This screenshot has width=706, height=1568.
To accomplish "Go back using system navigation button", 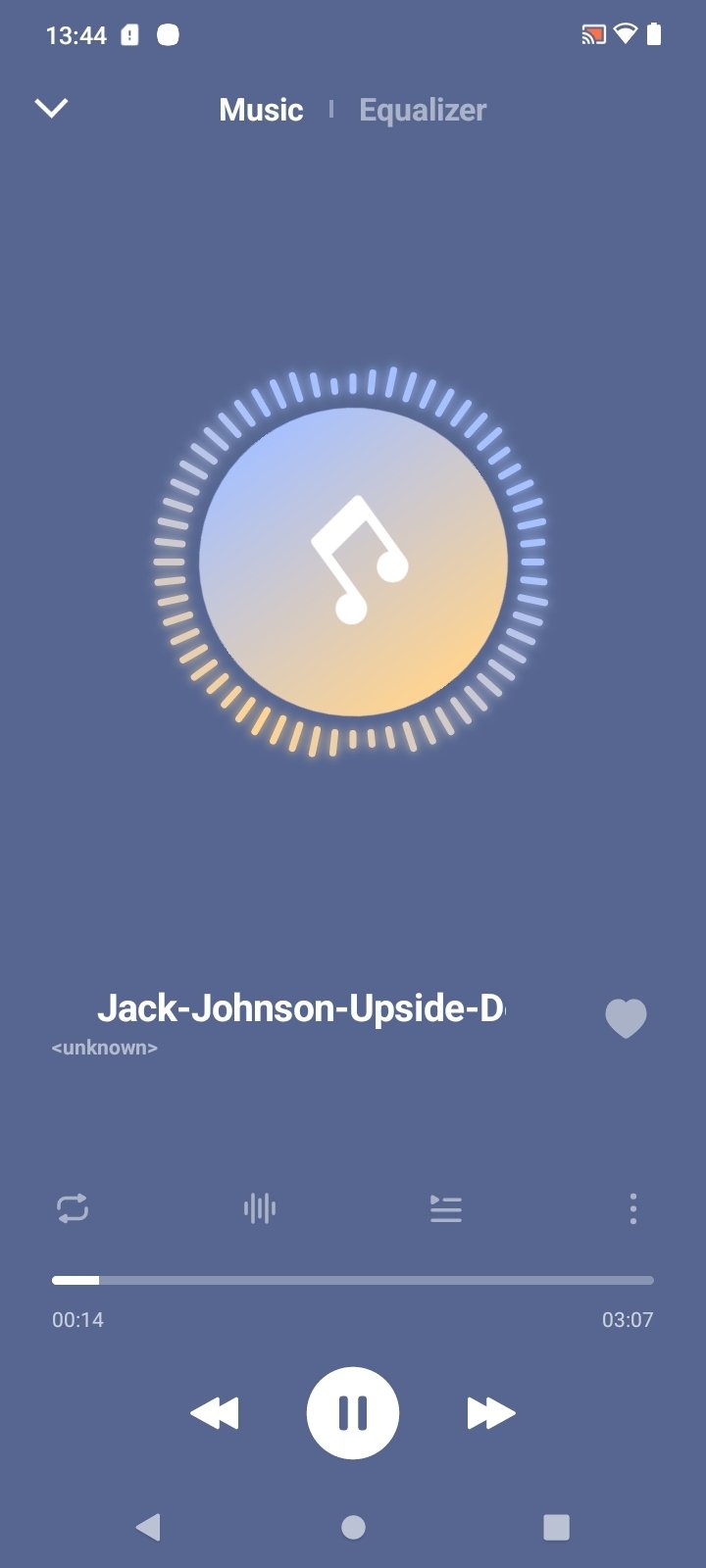I will pos(148,1527).
